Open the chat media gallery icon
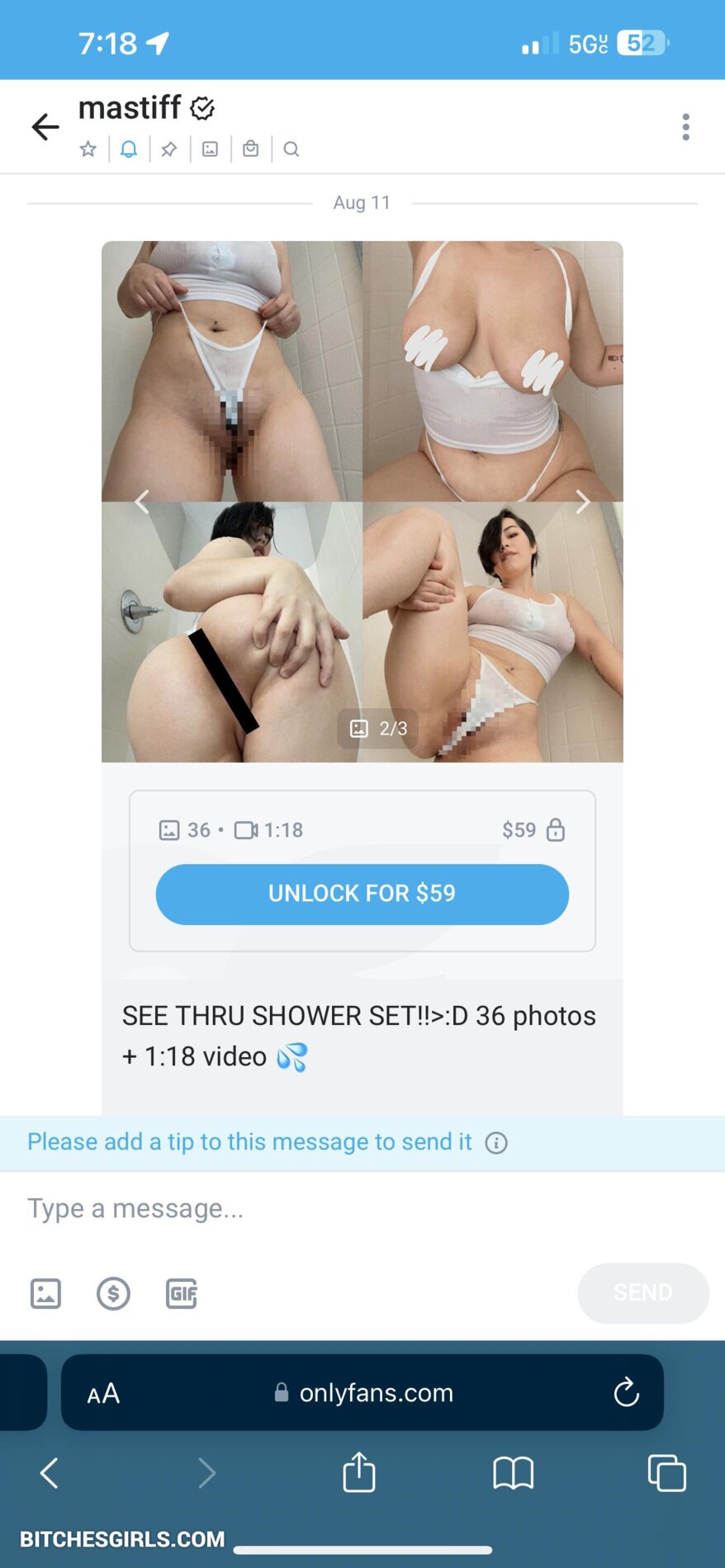The width and height of the screenshot is (725, 1568). (211, 149)
